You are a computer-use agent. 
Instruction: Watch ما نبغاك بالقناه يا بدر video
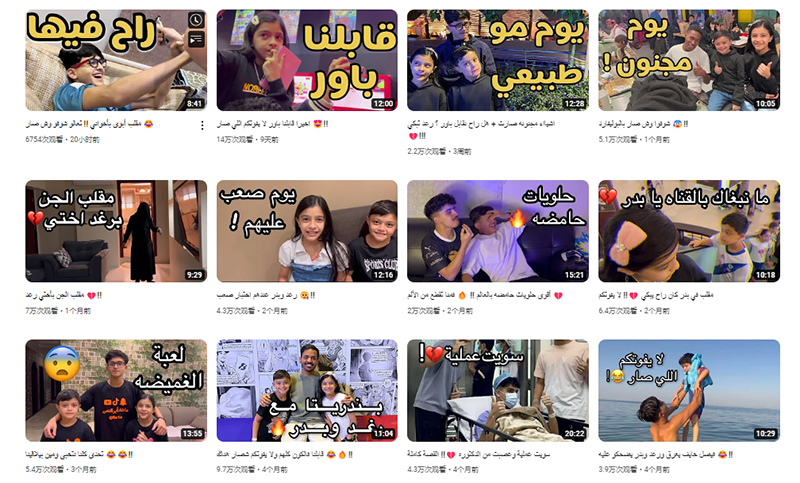(688, 231)
